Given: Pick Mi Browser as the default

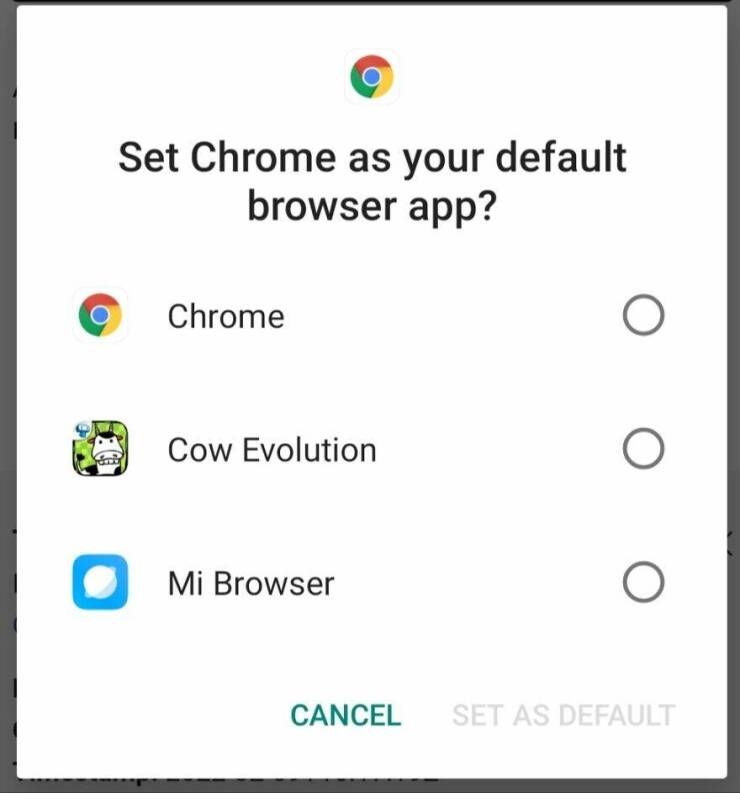Looking at the screenshot, I should coord(642,583).
